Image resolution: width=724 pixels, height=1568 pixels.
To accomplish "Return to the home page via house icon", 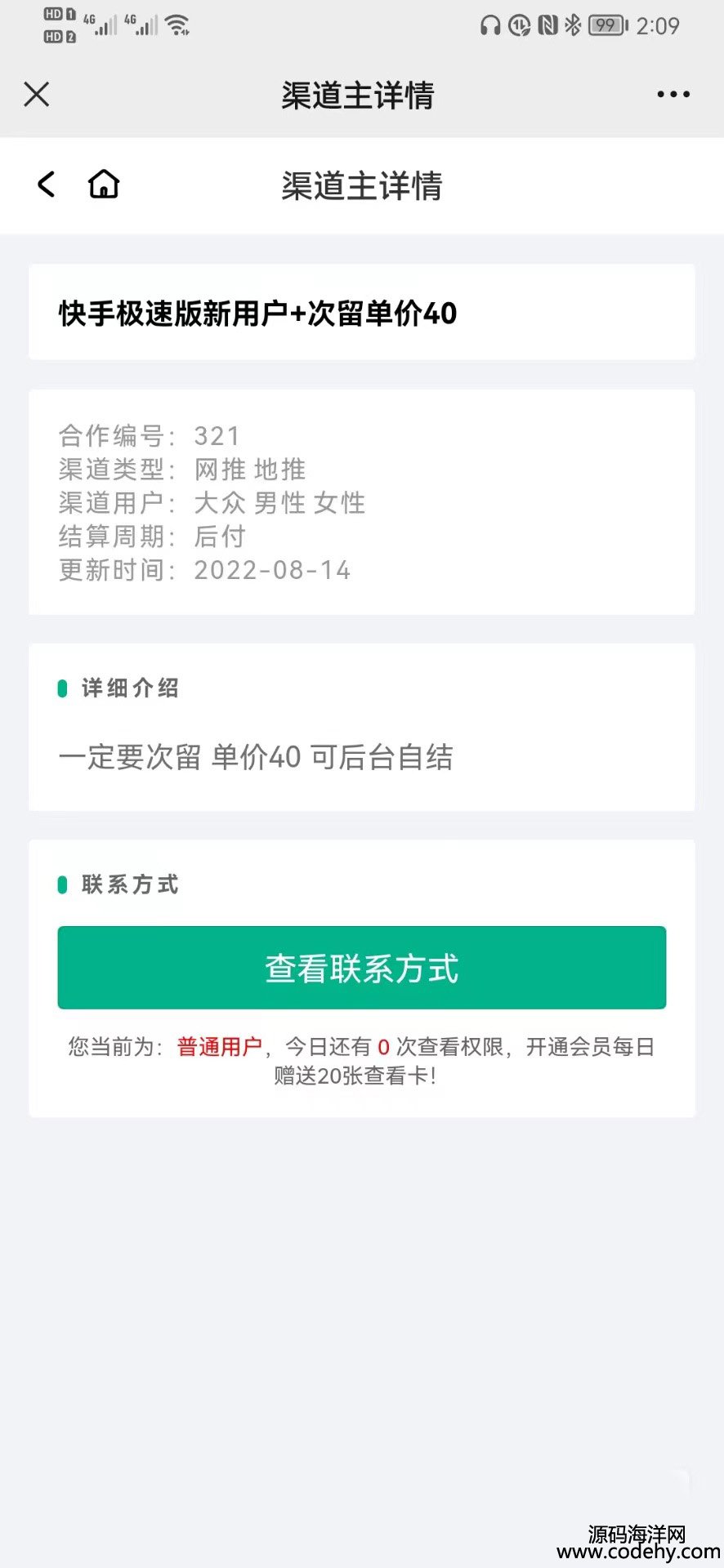I will [104, 185].
